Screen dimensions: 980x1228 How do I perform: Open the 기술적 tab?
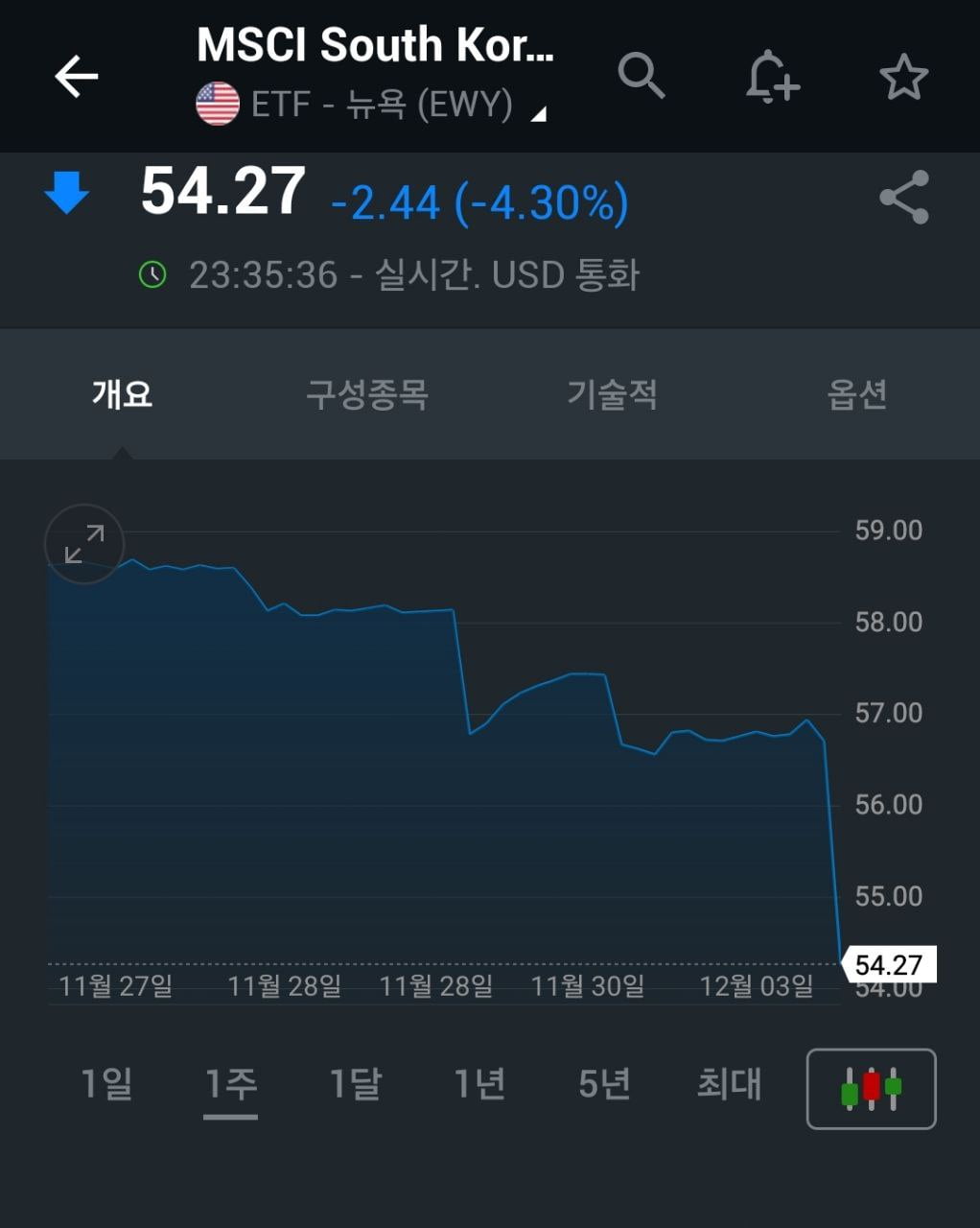[613, 395]
